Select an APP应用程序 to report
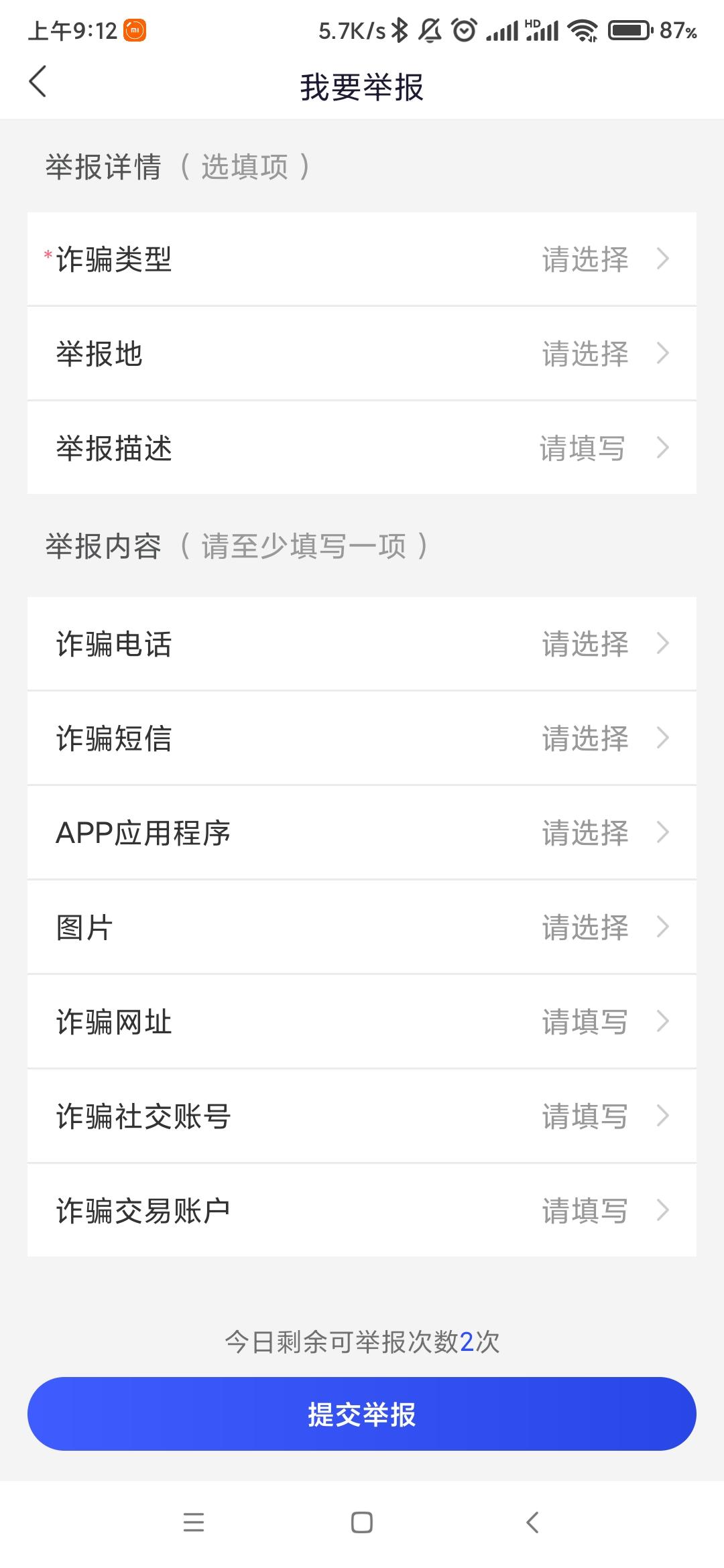 (x=362, y=832)
